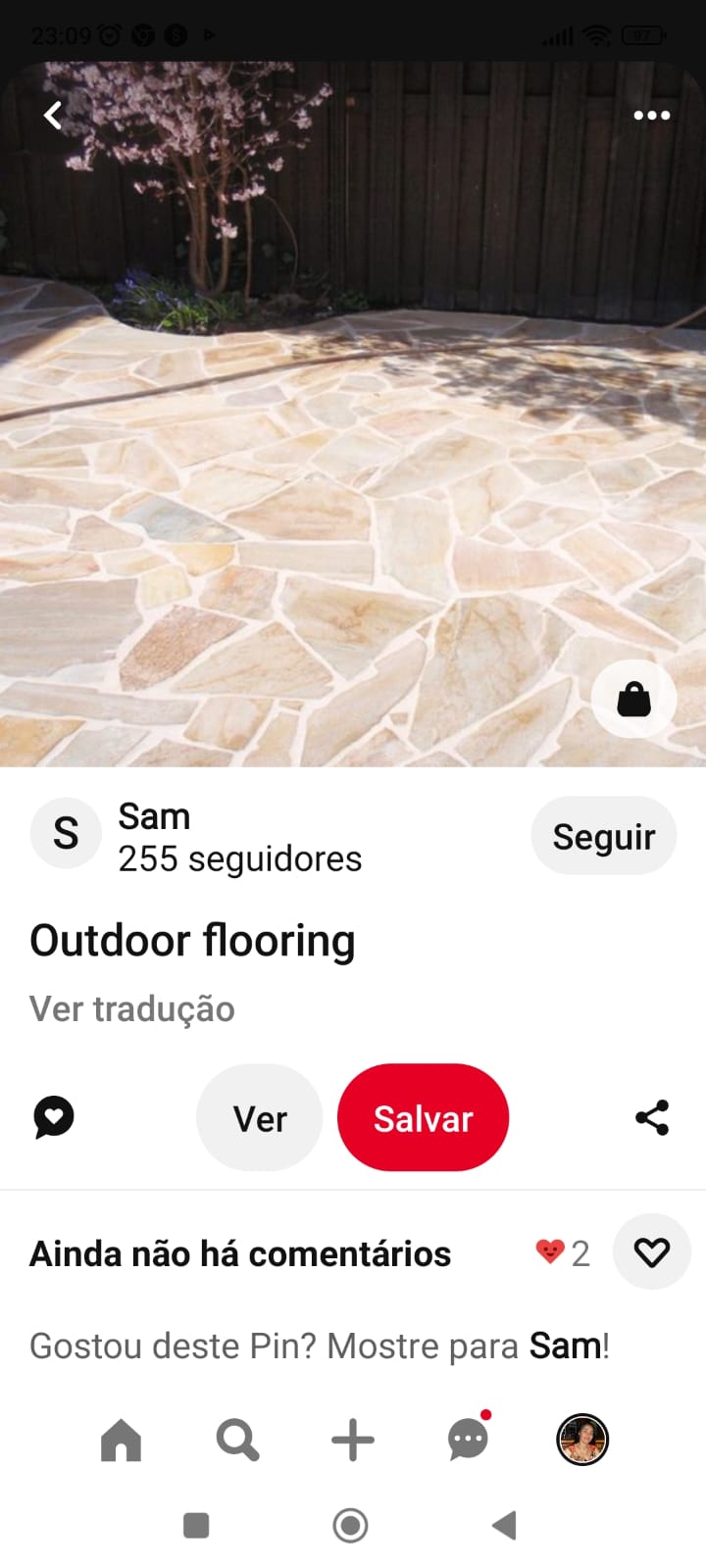Follow Sam with the Seguir button
The image size is (706, 1568).
pos(603,836)
